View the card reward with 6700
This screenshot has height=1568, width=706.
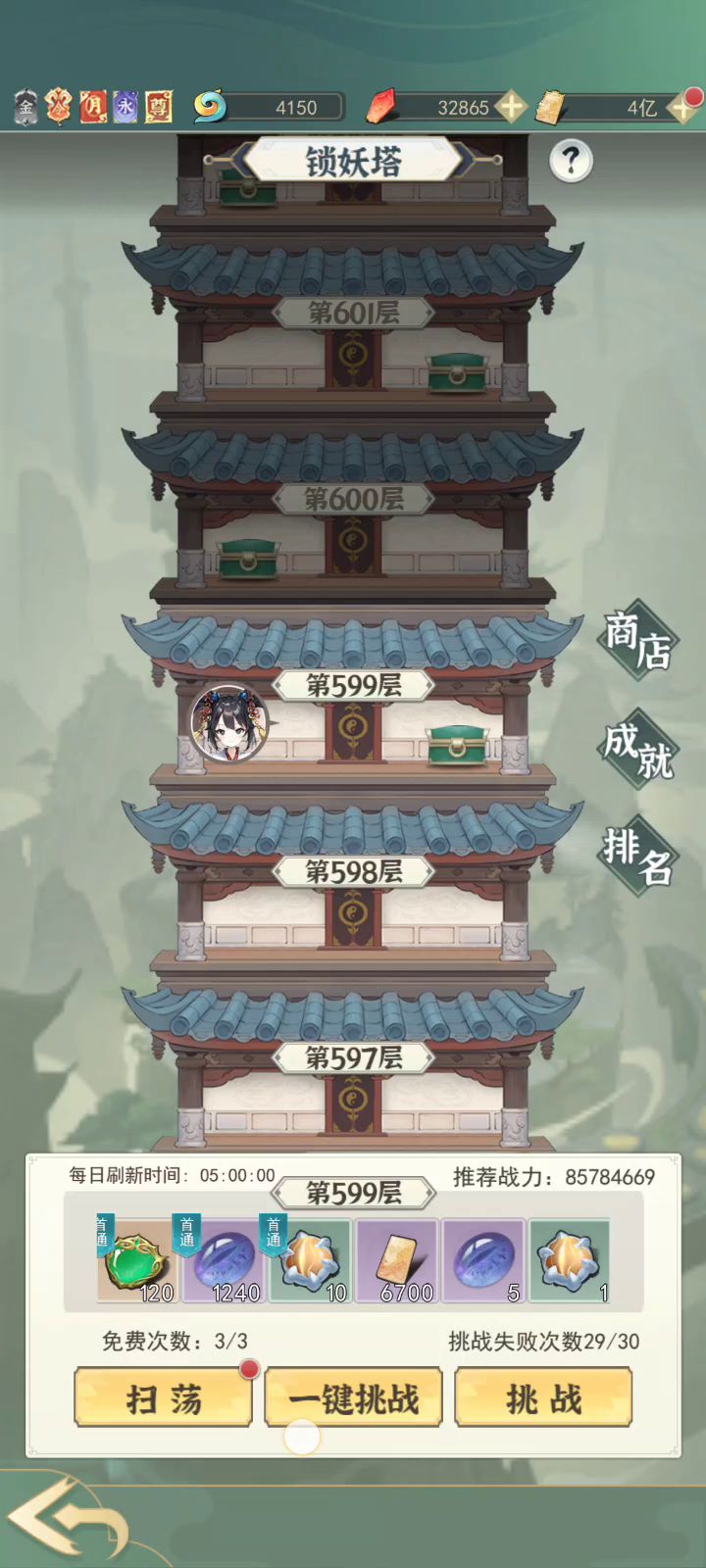pos(396,1261)
